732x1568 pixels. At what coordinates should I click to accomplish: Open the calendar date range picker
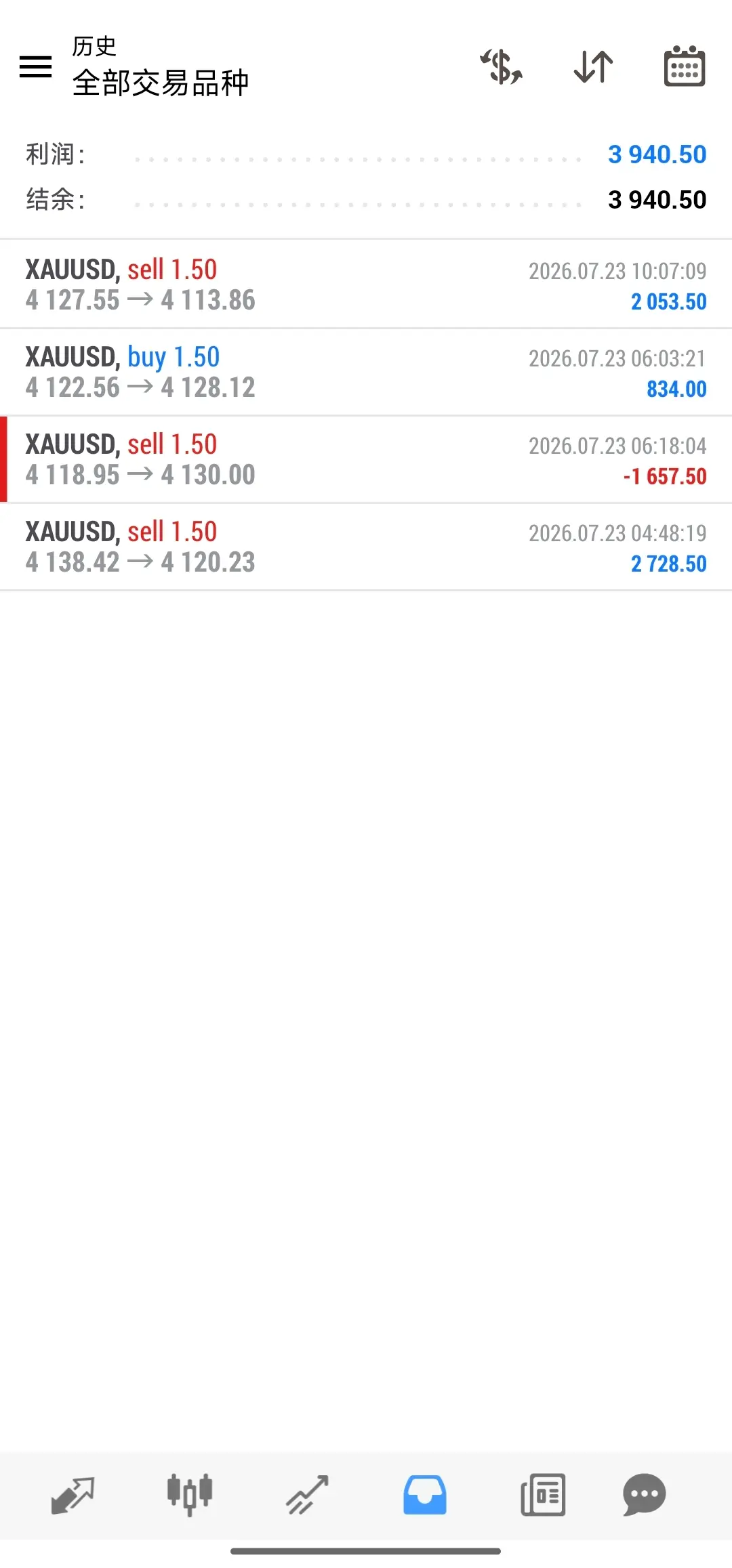pos(684,66)
